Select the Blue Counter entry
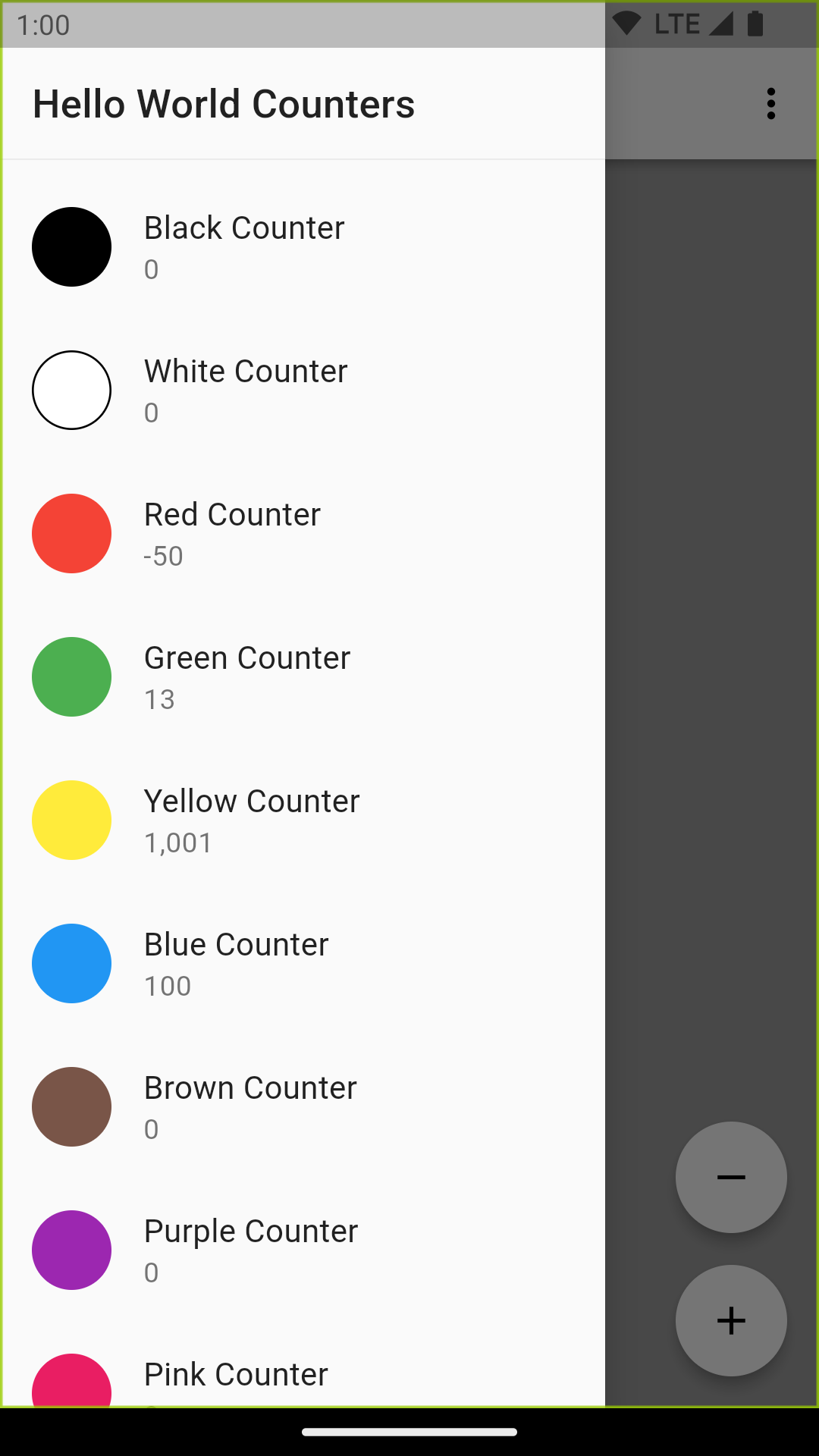This screenshot has width=819, height=1456. 303,963
